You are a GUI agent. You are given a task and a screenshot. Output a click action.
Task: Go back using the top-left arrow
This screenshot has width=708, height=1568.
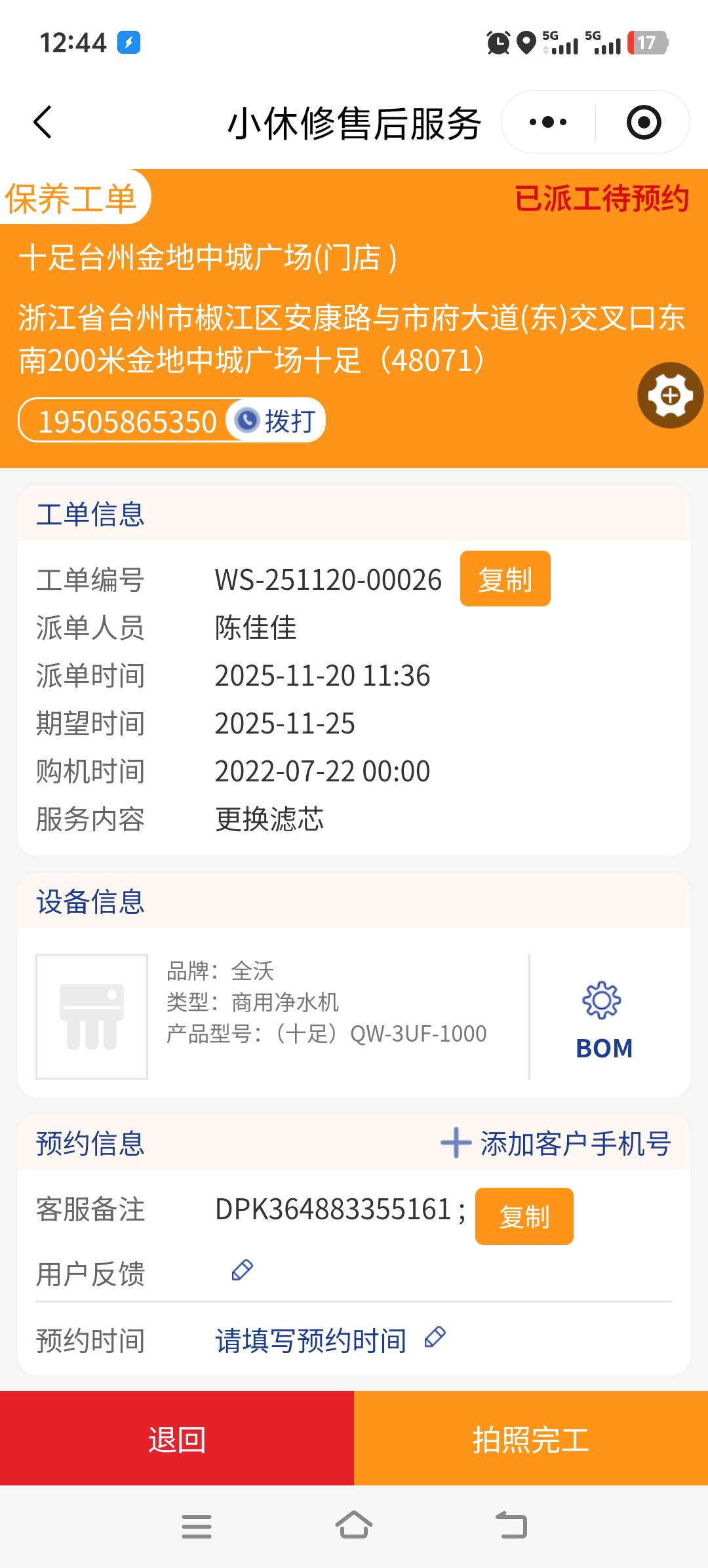(43, 123)
